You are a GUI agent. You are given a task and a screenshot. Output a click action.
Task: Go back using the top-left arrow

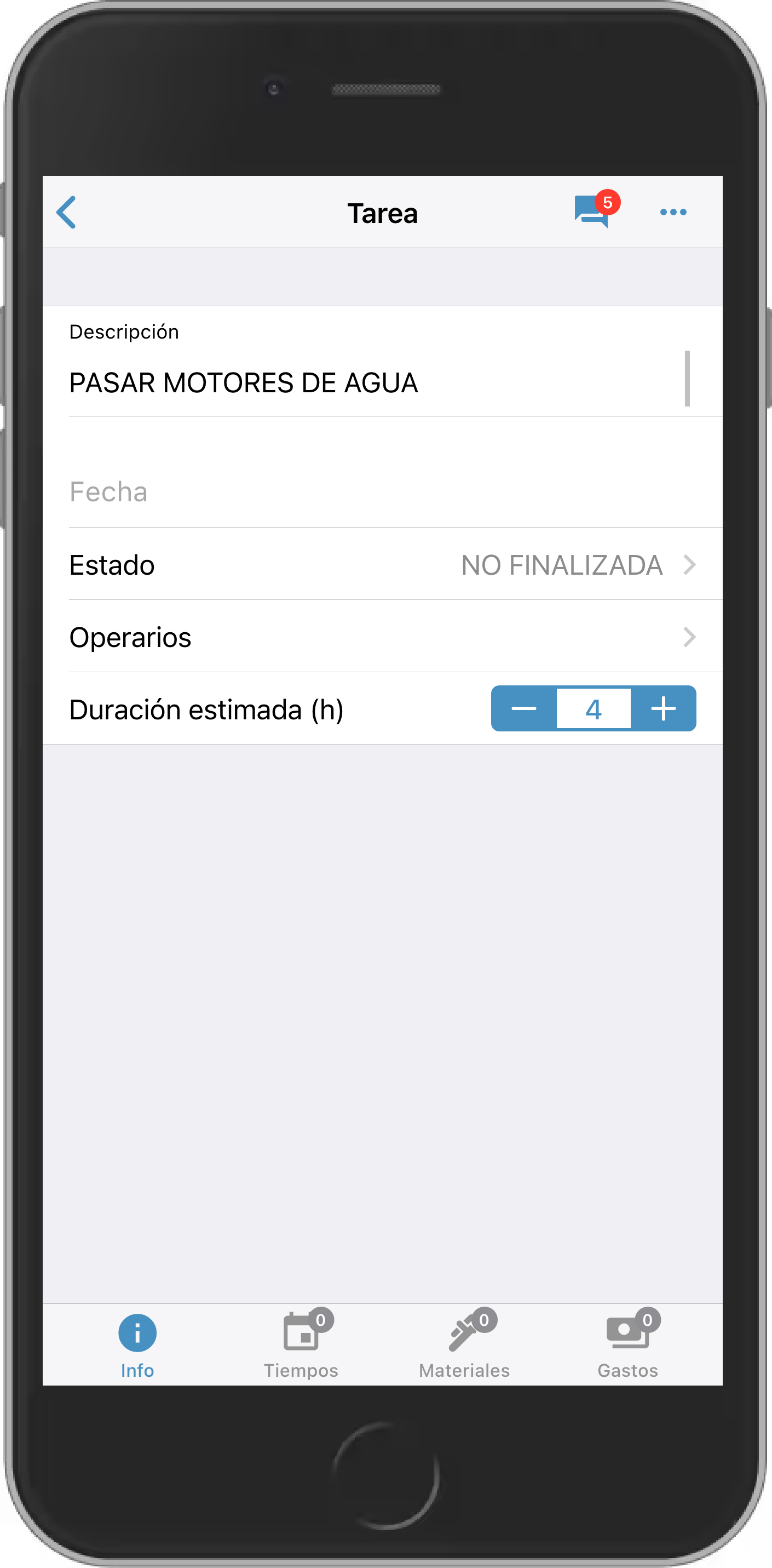[66, 212]
